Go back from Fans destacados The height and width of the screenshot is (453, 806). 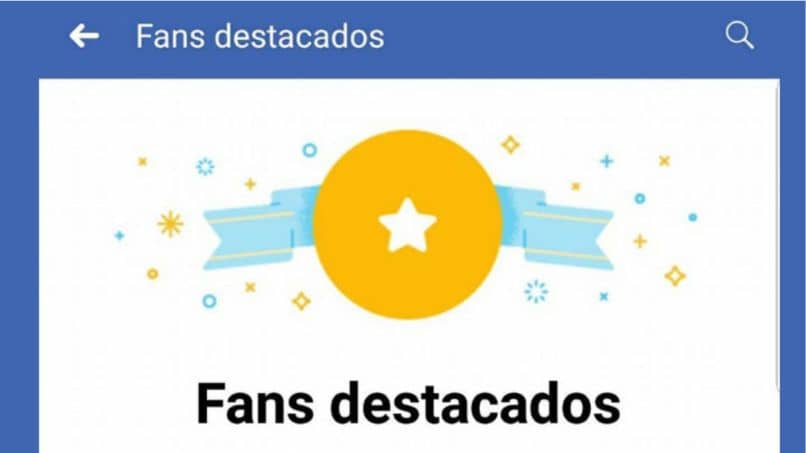pos(84,37)
